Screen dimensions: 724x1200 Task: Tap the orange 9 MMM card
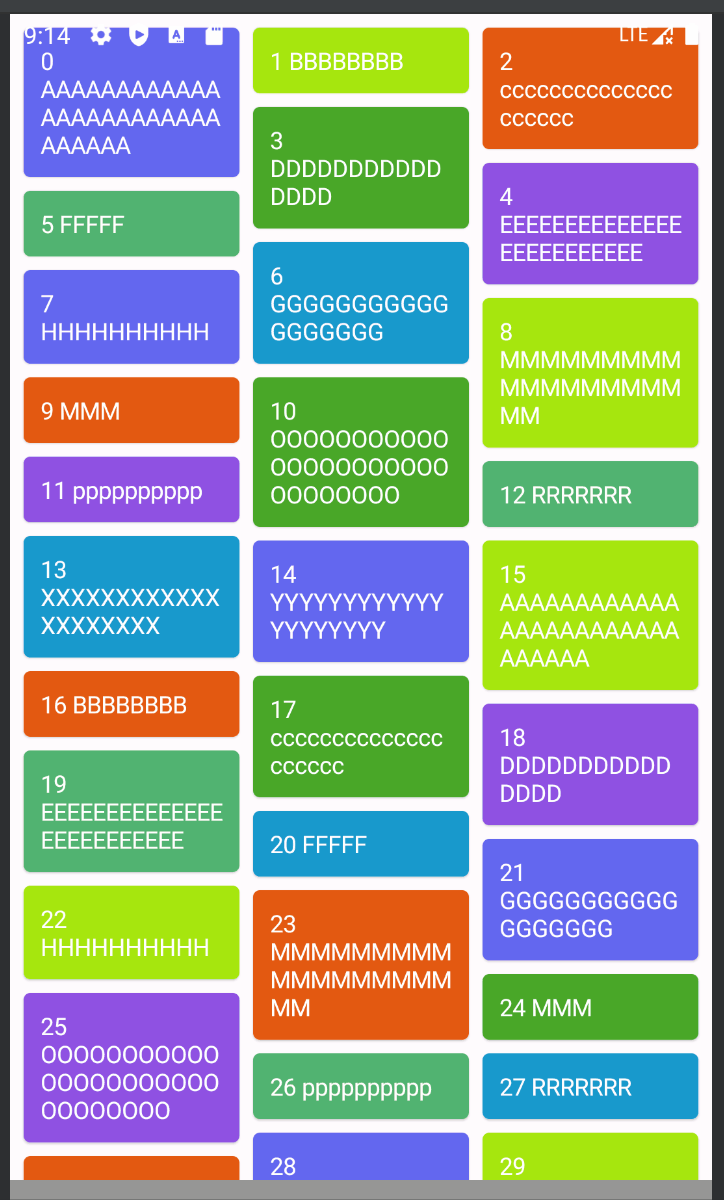pyautogui.click(x=131, y=410)
